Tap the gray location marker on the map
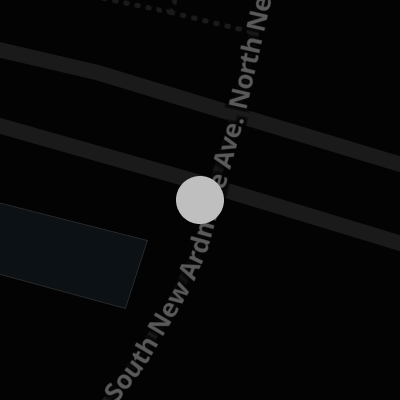 tap(200, 200)
